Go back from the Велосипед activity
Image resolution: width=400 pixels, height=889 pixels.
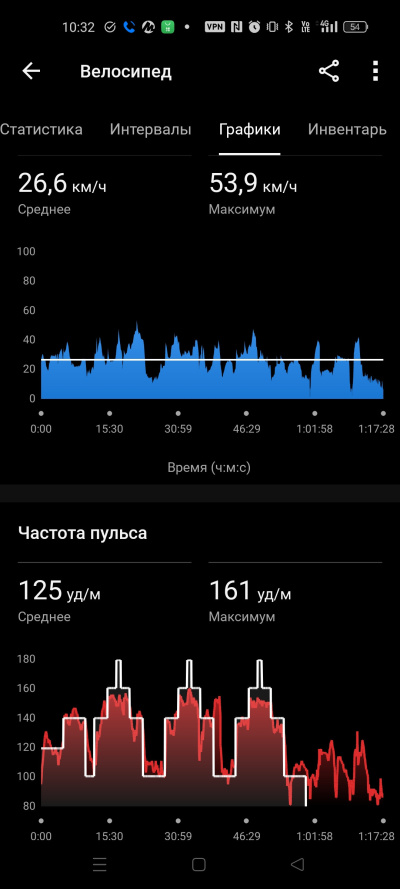31,71
